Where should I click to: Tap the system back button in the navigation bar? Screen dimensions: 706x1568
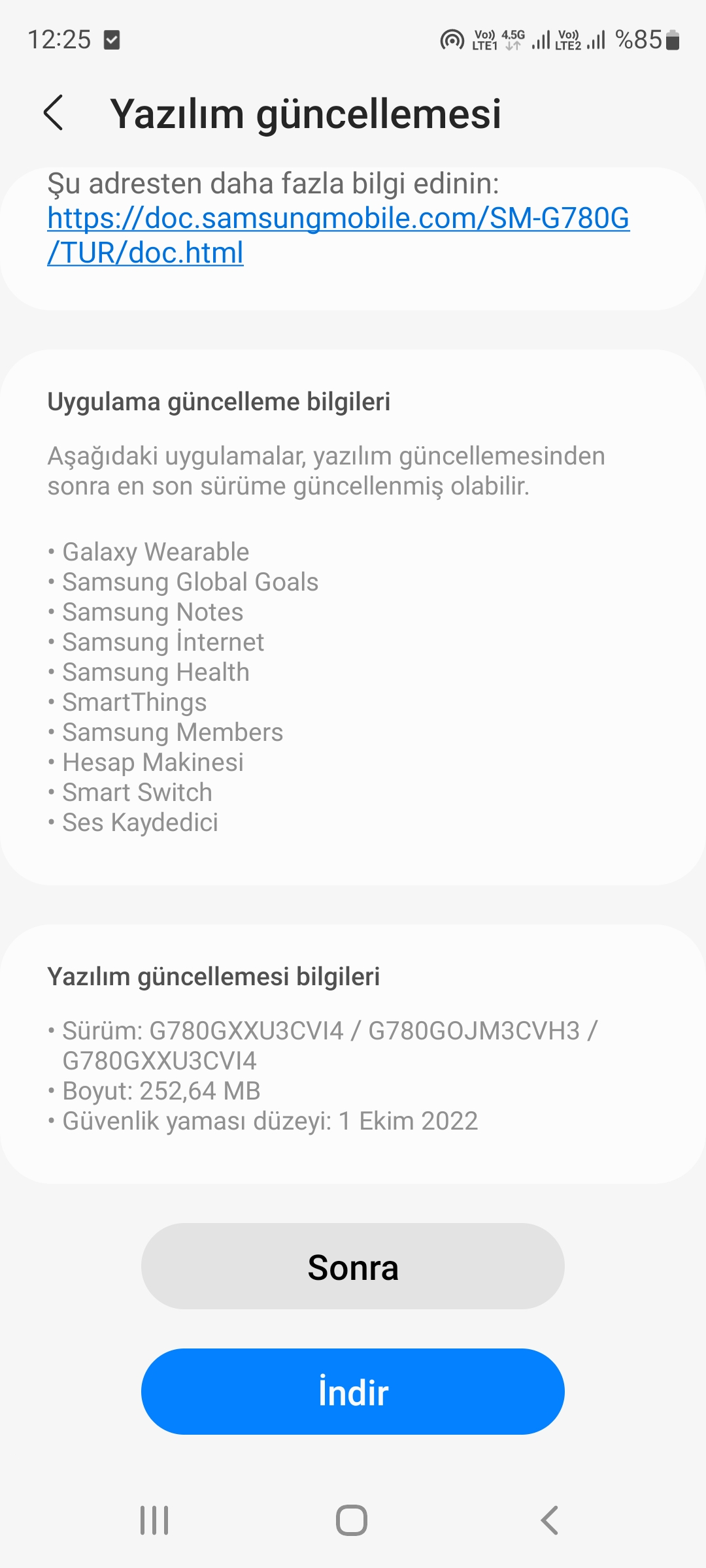pyautogui.click(x=550, y=1520)
